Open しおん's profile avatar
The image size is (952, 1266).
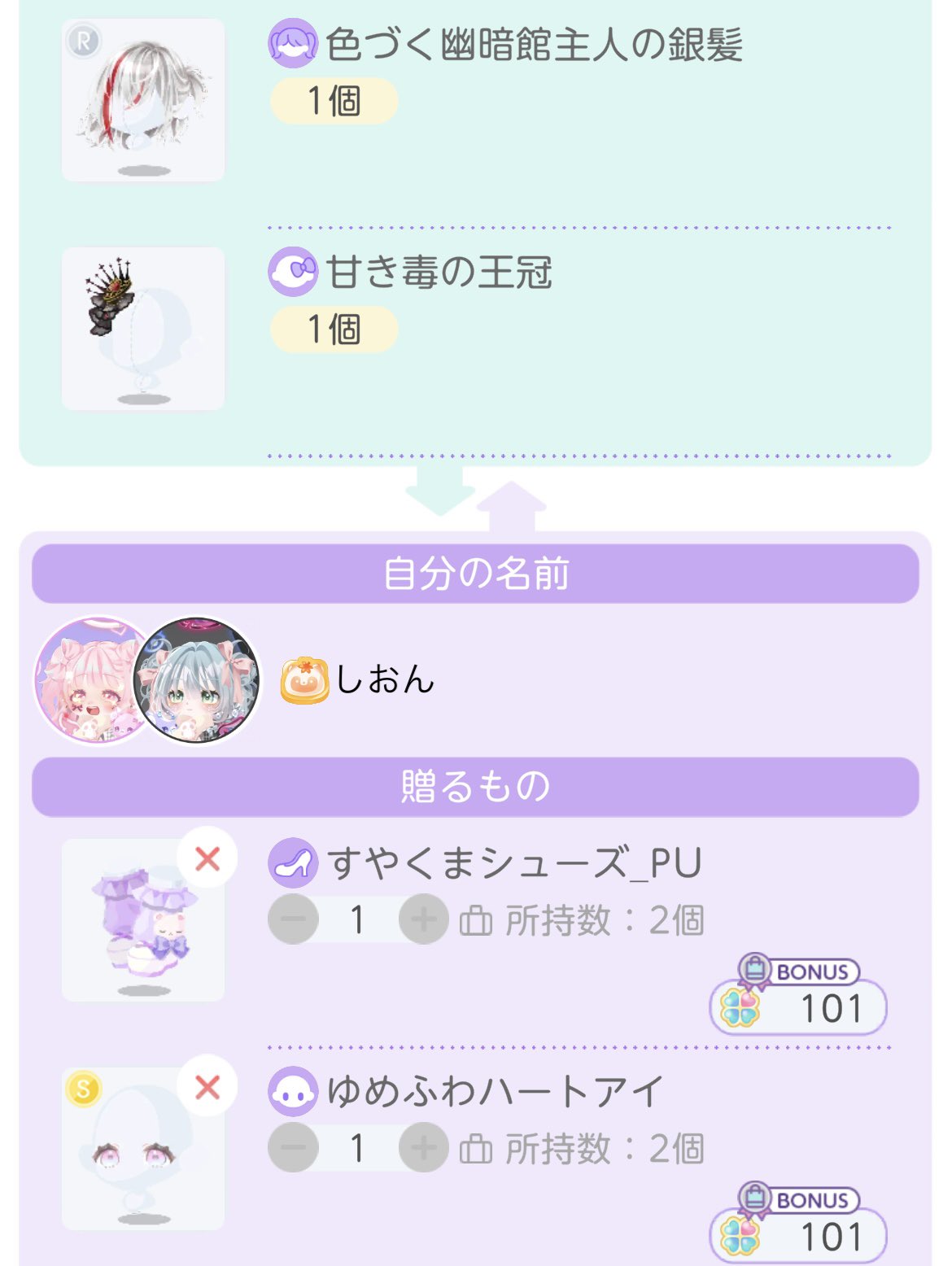point(195,679)
